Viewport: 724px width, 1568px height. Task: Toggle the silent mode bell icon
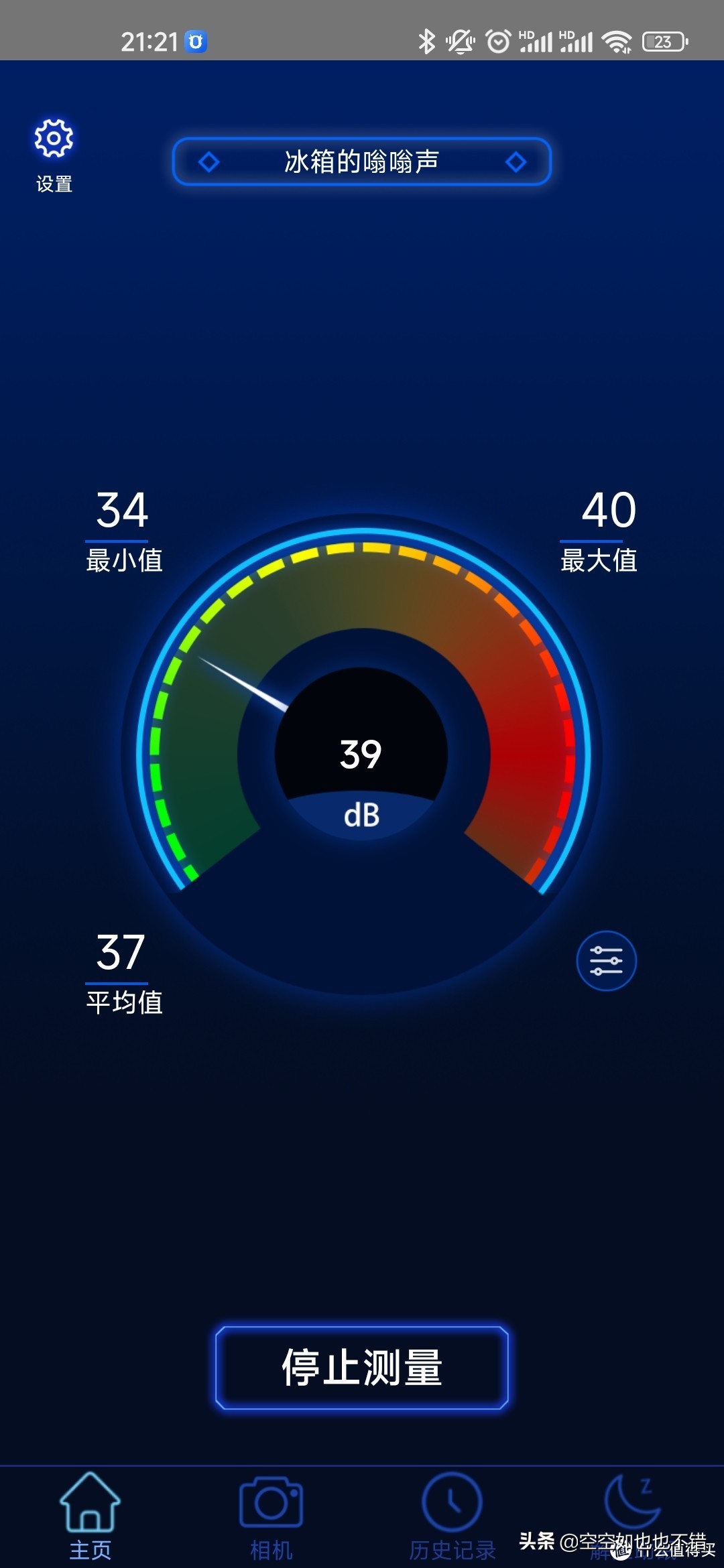tap(461, 42)
